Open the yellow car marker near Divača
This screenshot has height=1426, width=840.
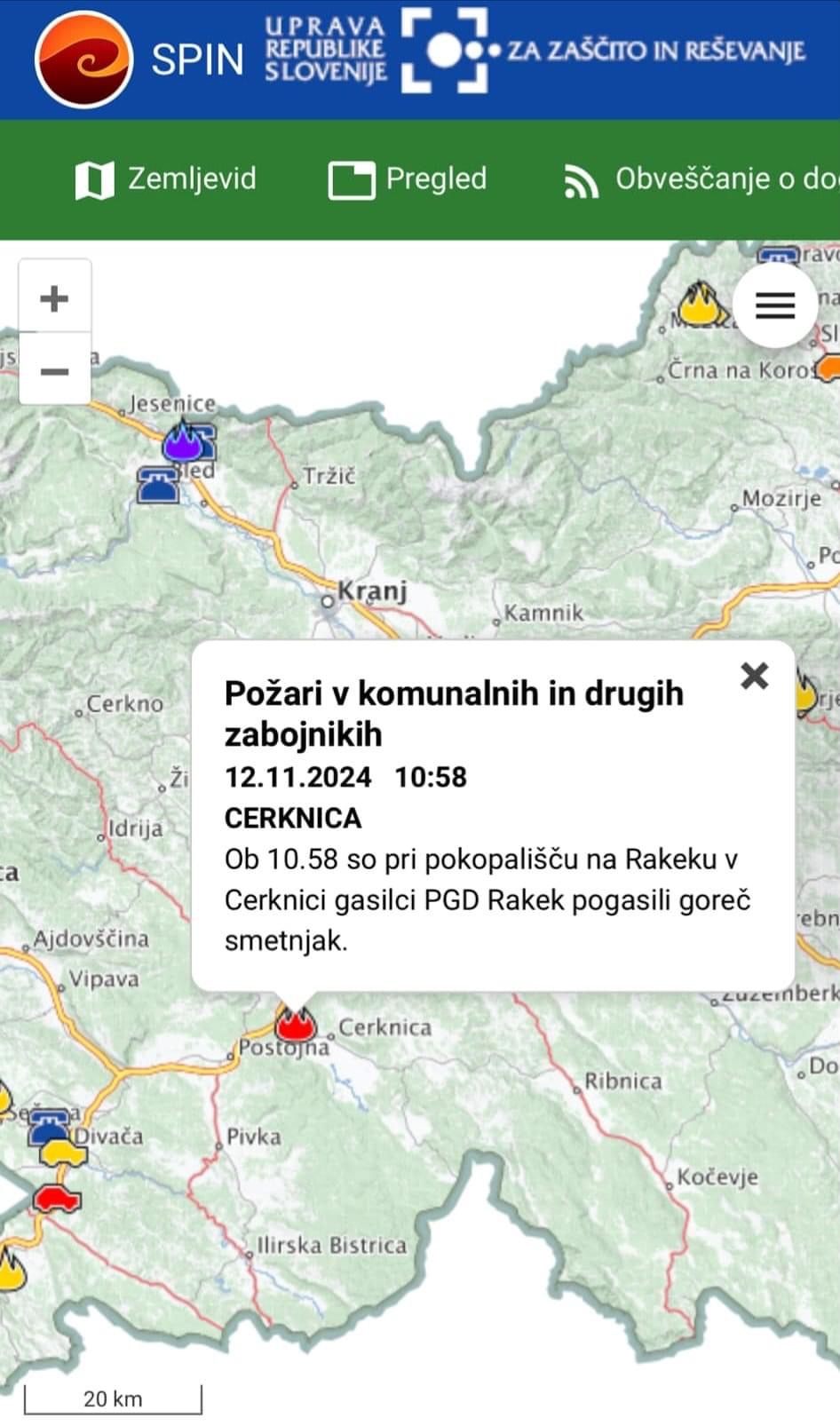click(64, 1153)
